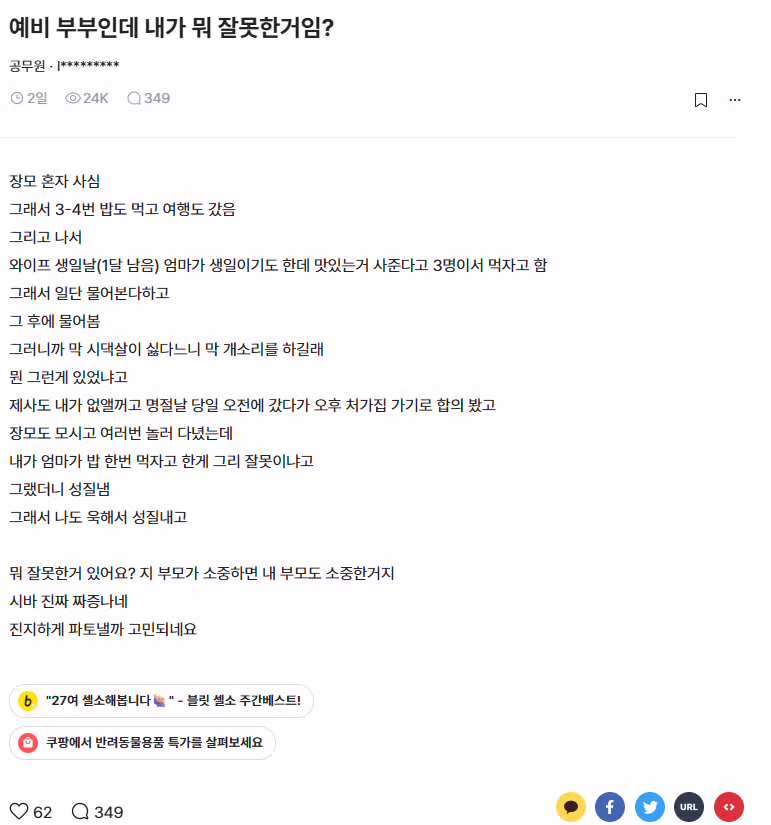Viewport: 771px width, 825px height.
Task: Open the three-dot overflow menu
Action: click(x=735, y=99)
